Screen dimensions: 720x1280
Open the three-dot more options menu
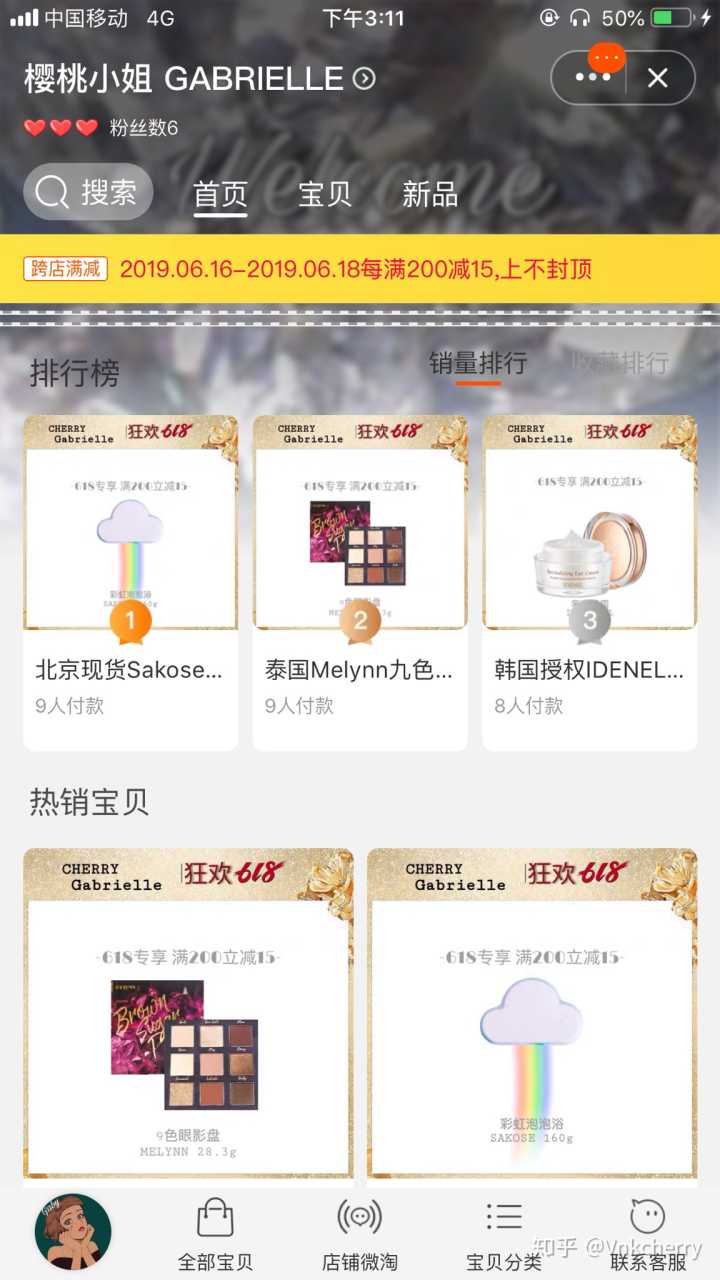point(591,77)
